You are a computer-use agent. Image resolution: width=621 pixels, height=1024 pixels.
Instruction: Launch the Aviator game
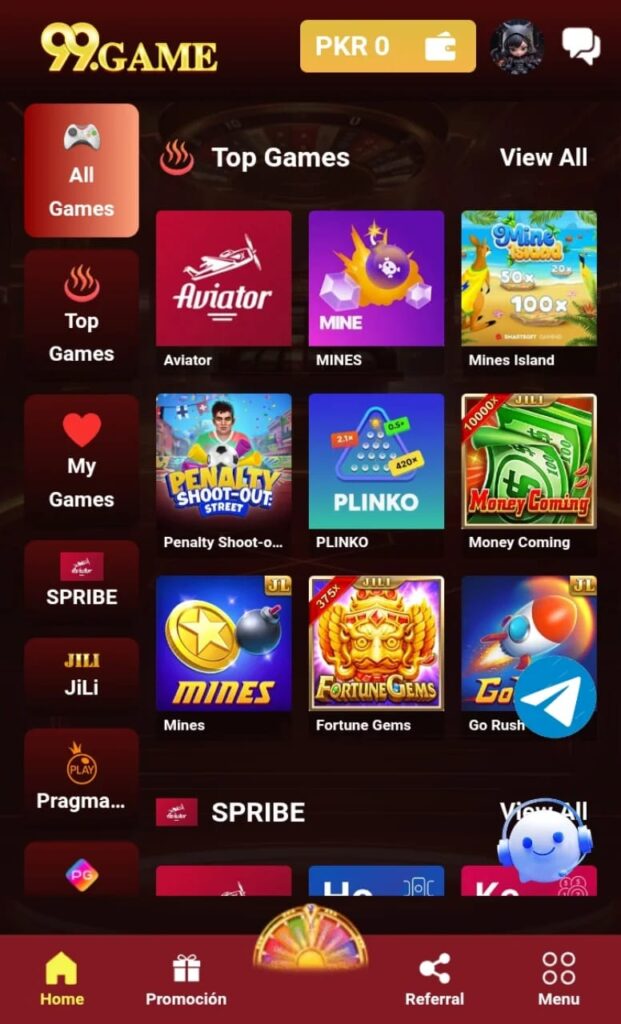pos(224,279)
